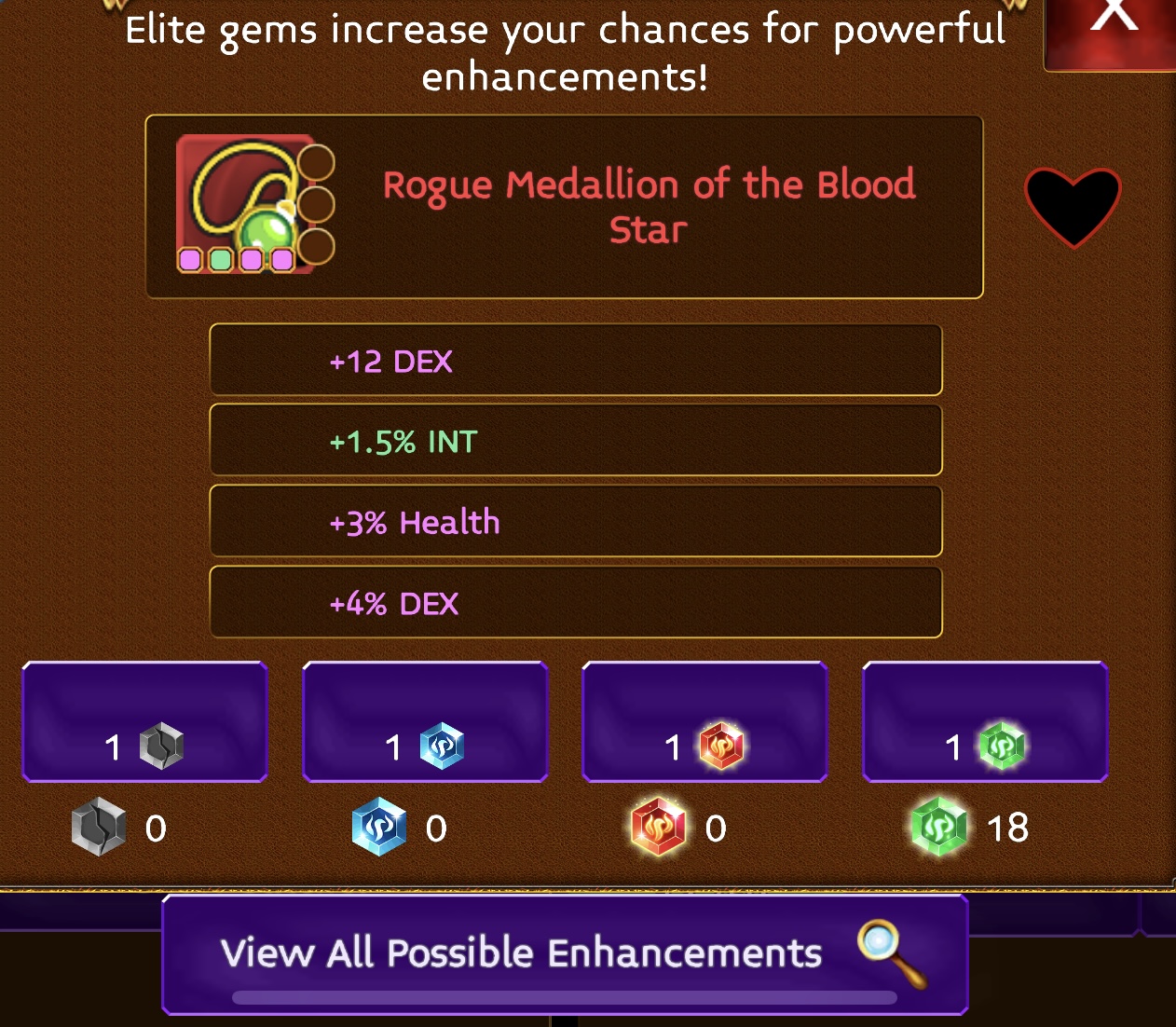Use one green elite gem to enhance
Viewport: 1176px width, 1027px height.
click(985, 722)
